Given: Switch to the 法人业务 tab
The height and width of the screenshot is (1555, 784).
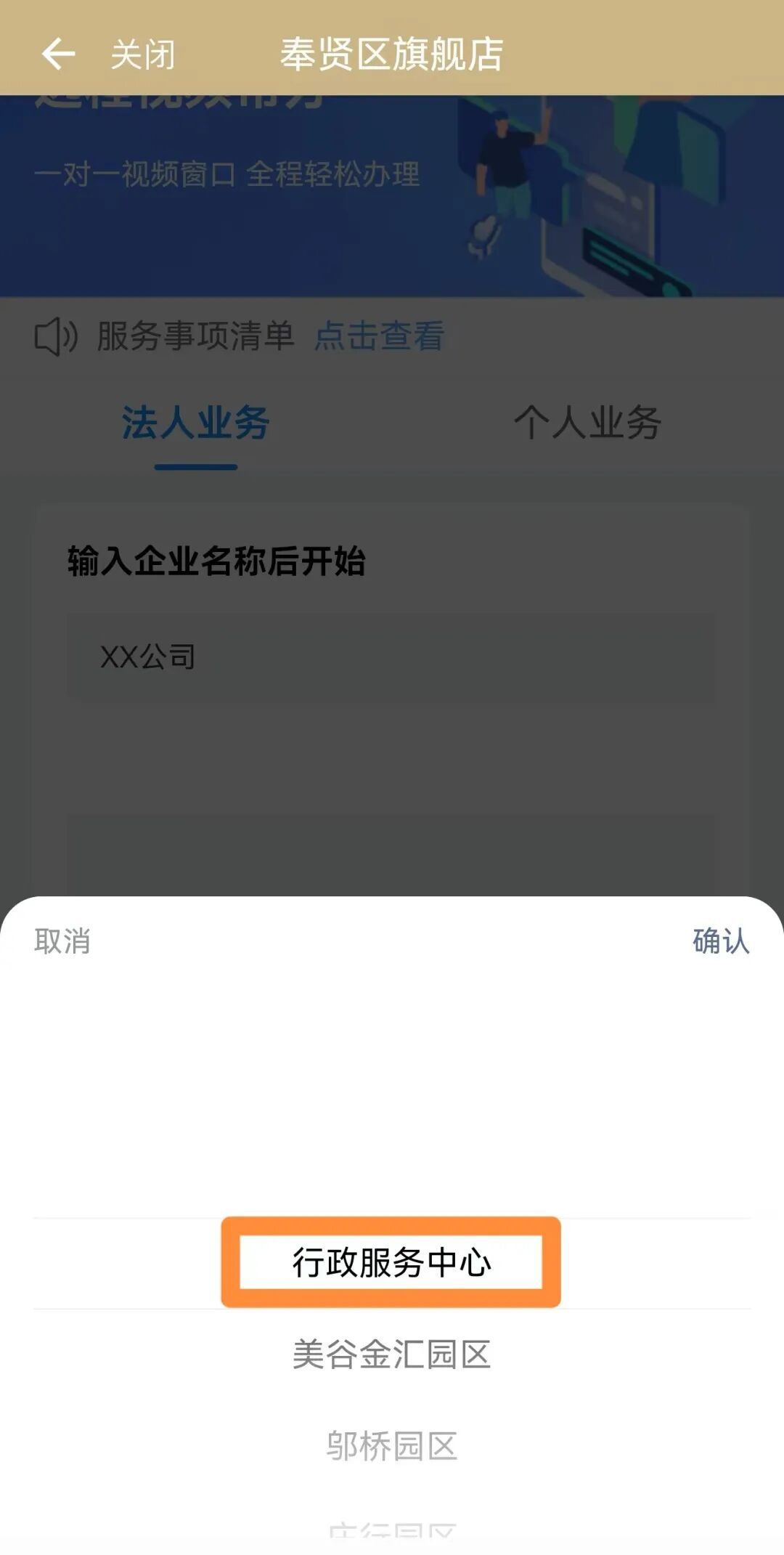Looking at the screenshot, I should [196, 423].
